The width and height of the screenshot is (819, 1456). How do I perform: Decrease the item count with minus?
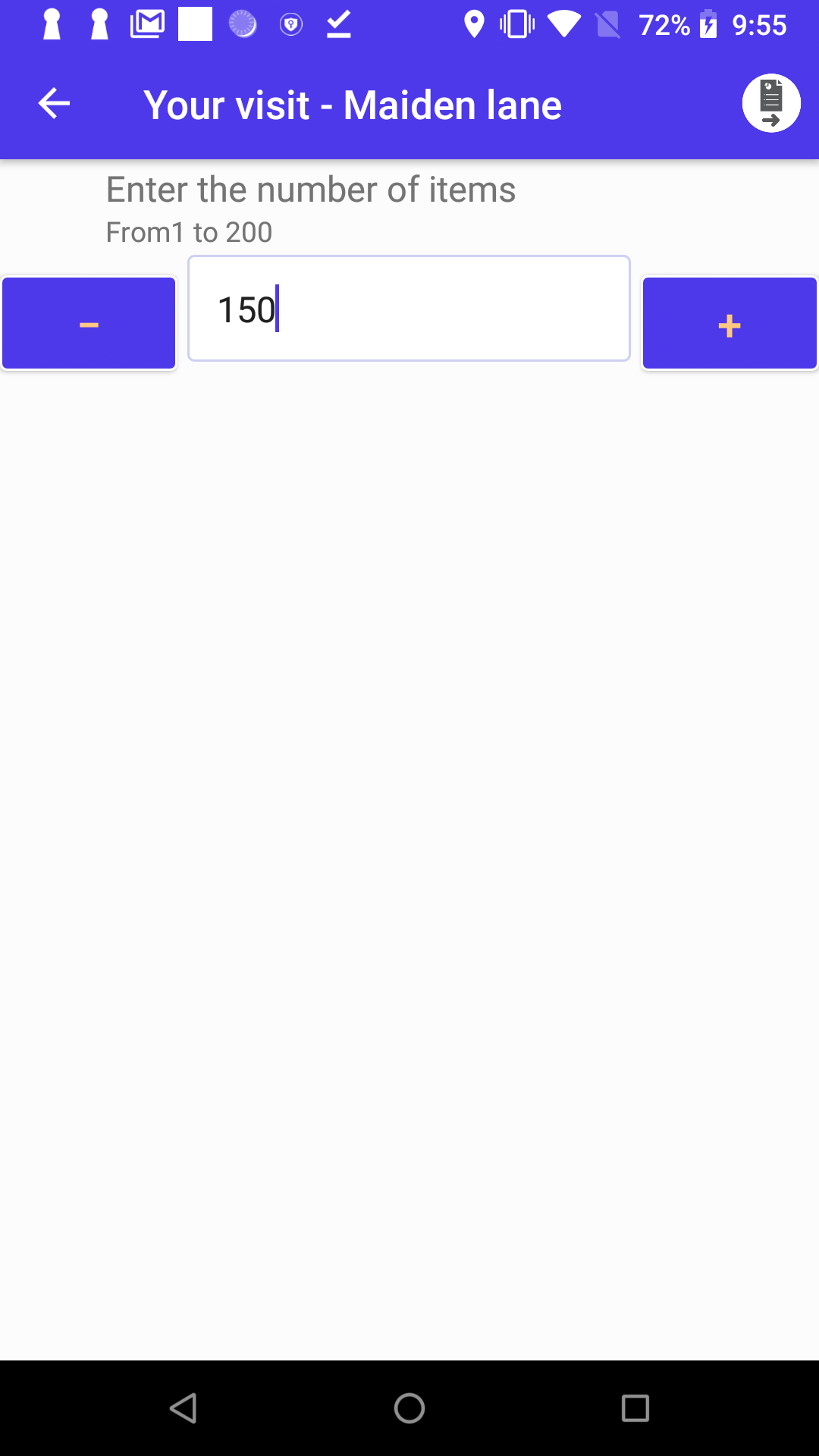[89, 324]
